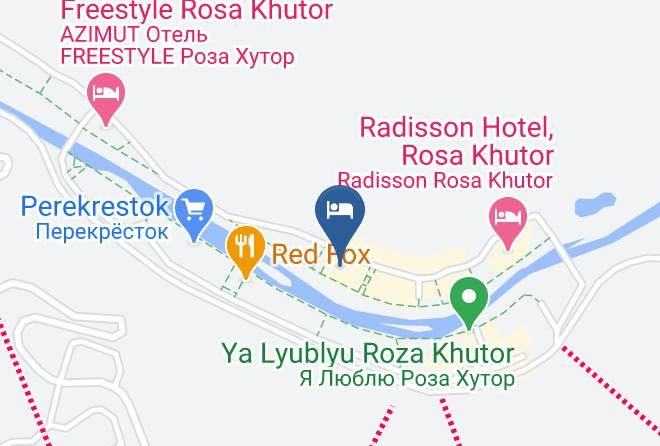Open the Radisson Hotel Rosa Khutor pin

click(508, 222)
